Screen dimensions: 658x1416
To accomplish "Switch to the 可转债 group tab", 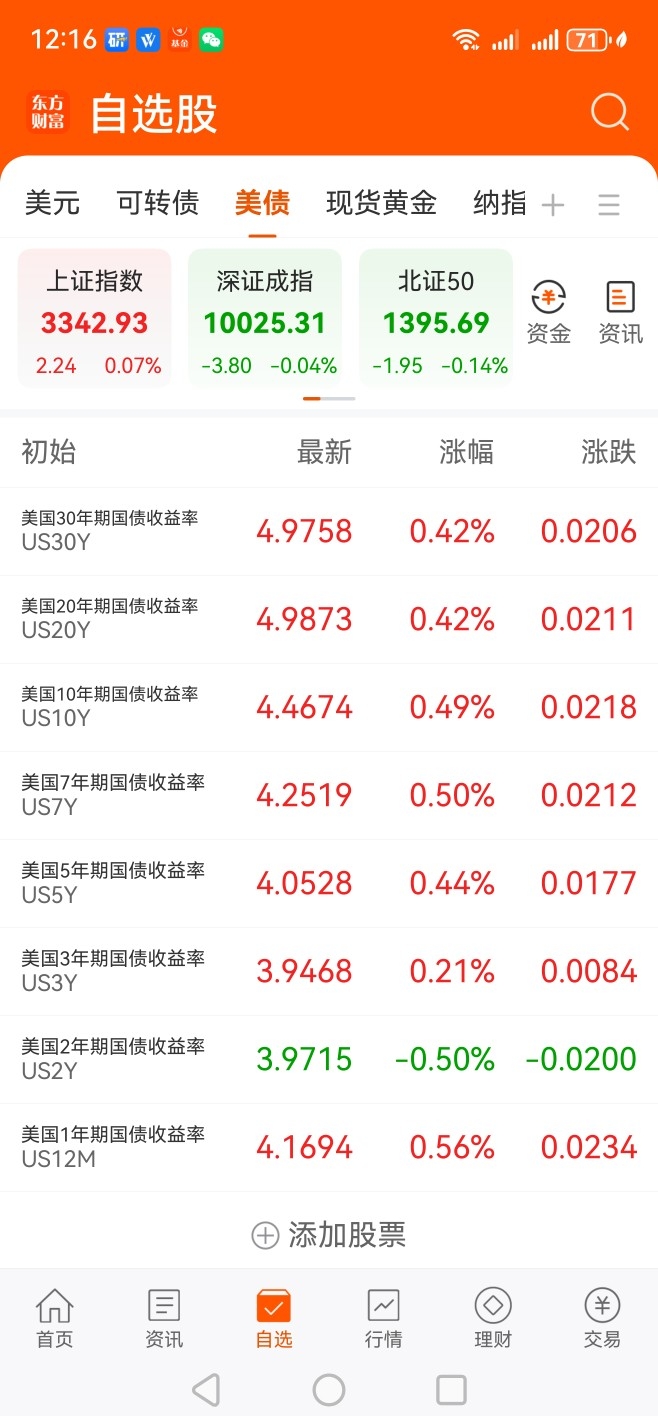I will tap(158, 203).
